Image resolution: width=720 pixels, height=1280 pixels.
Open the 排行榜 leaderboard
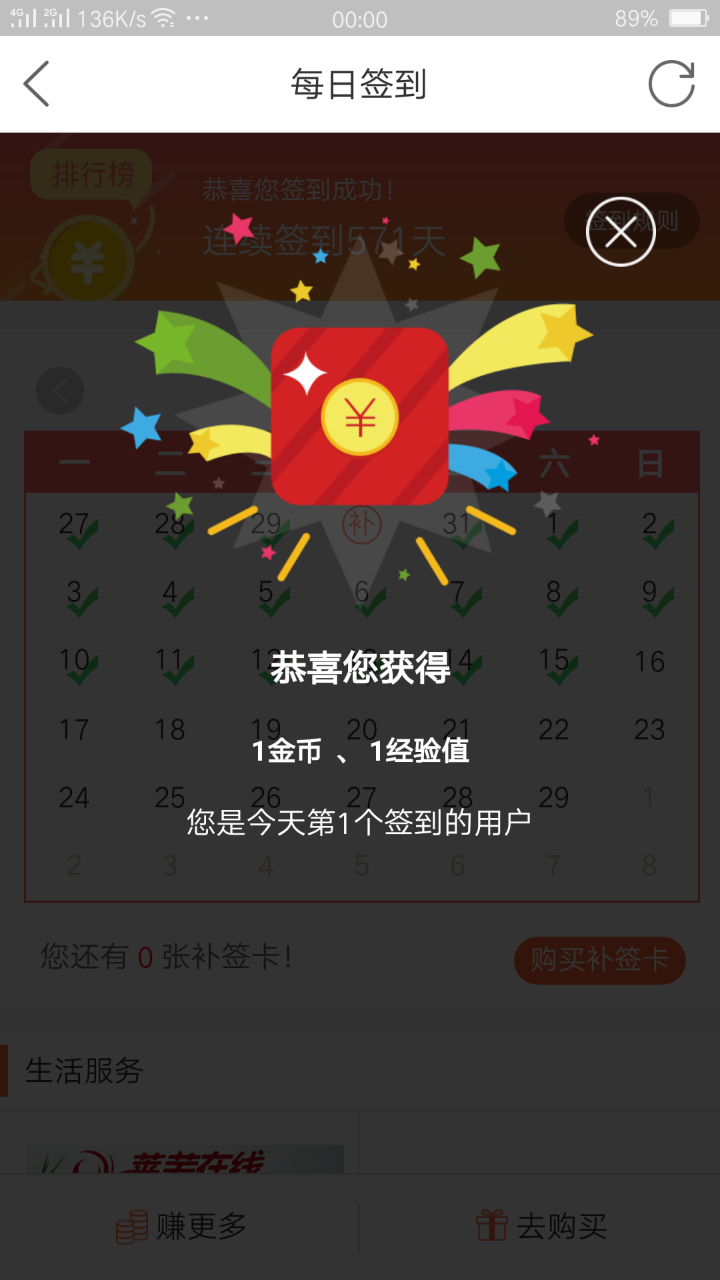(x=92, y=175)
